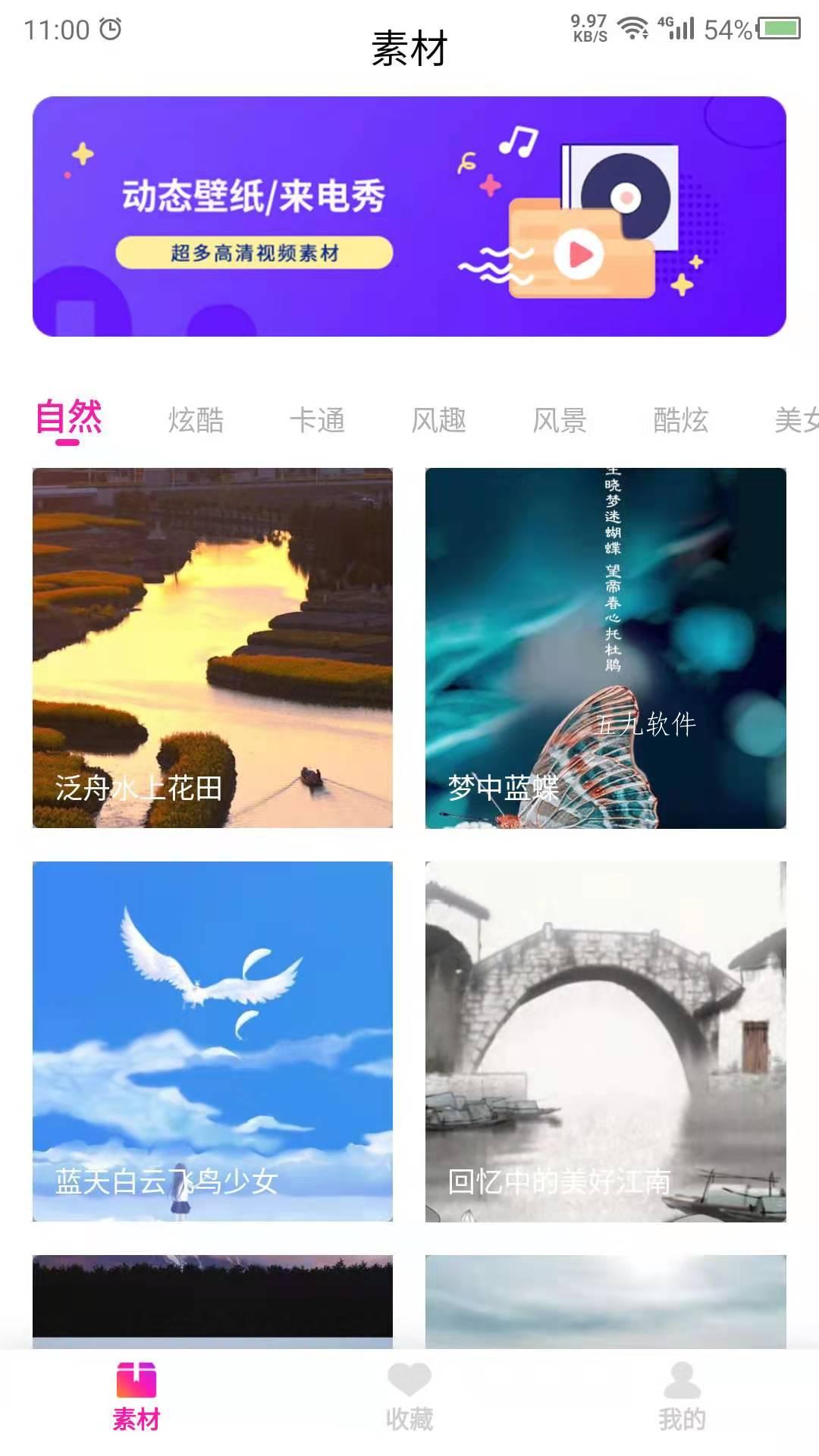Viewport: 819px width, 1456px height.
Task: Tap the play button on the banner
Action: (x=578, y=253)
